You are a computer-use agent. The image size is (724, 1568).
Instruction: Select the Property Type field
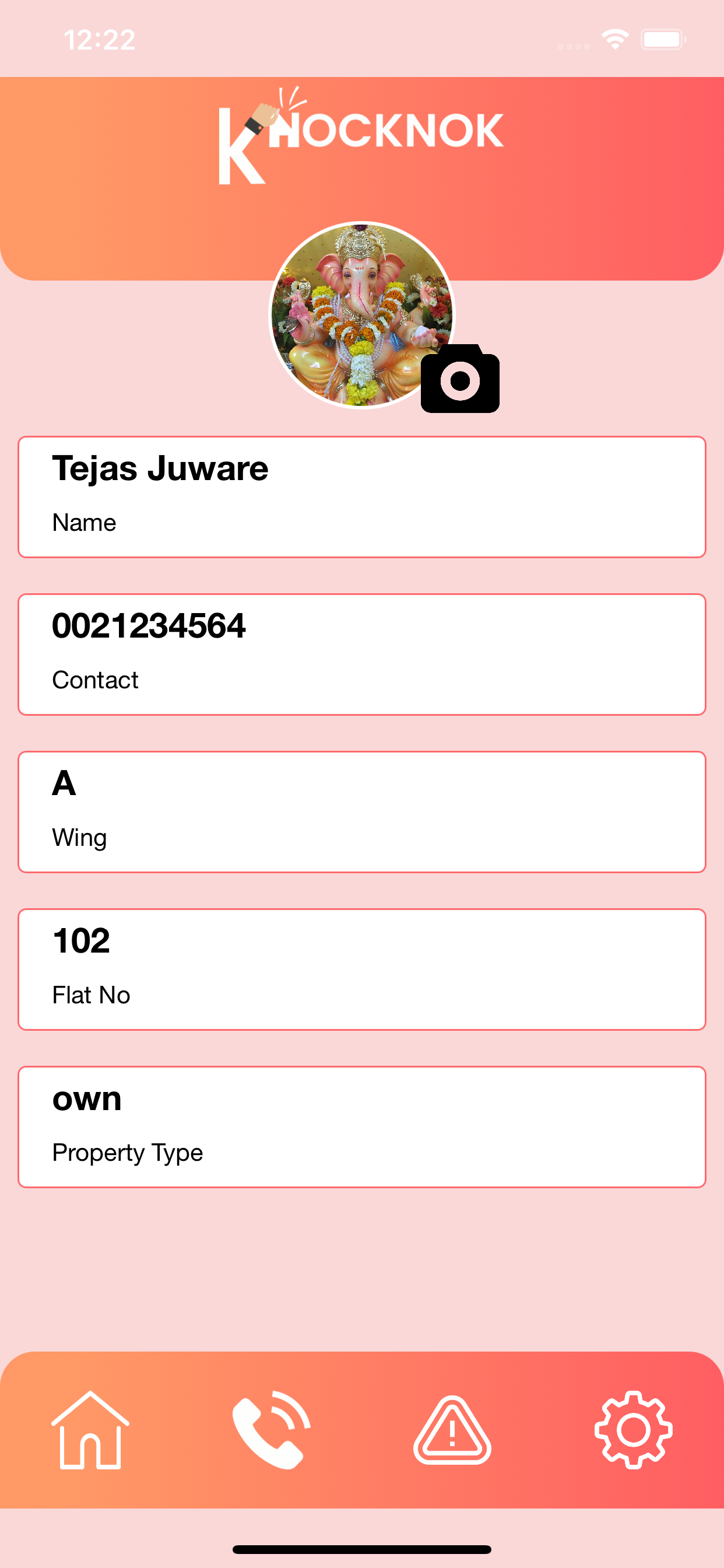[362, 1126]
